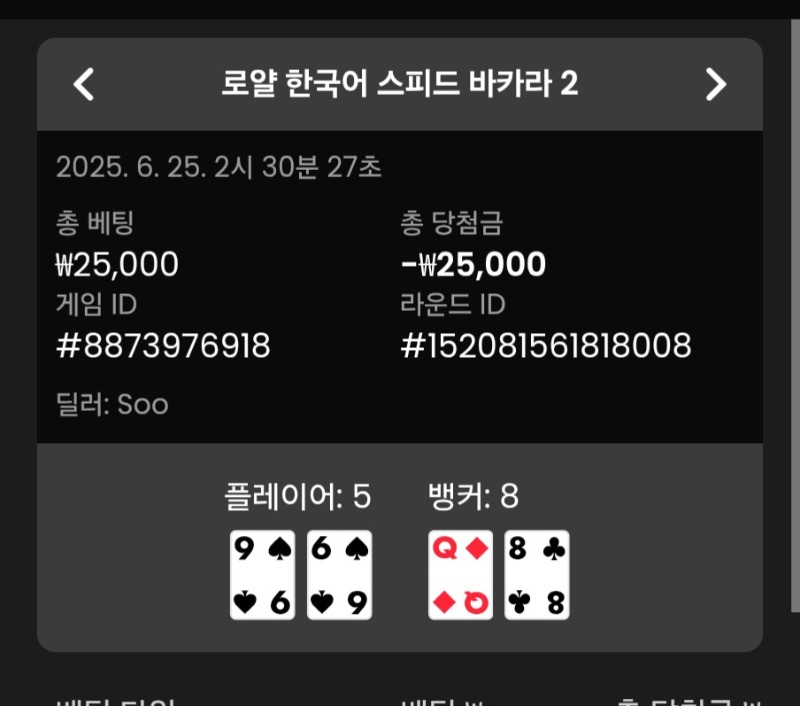Go to the previous game round
This screenshot has width=800, height=706.
tap(84, 84)
